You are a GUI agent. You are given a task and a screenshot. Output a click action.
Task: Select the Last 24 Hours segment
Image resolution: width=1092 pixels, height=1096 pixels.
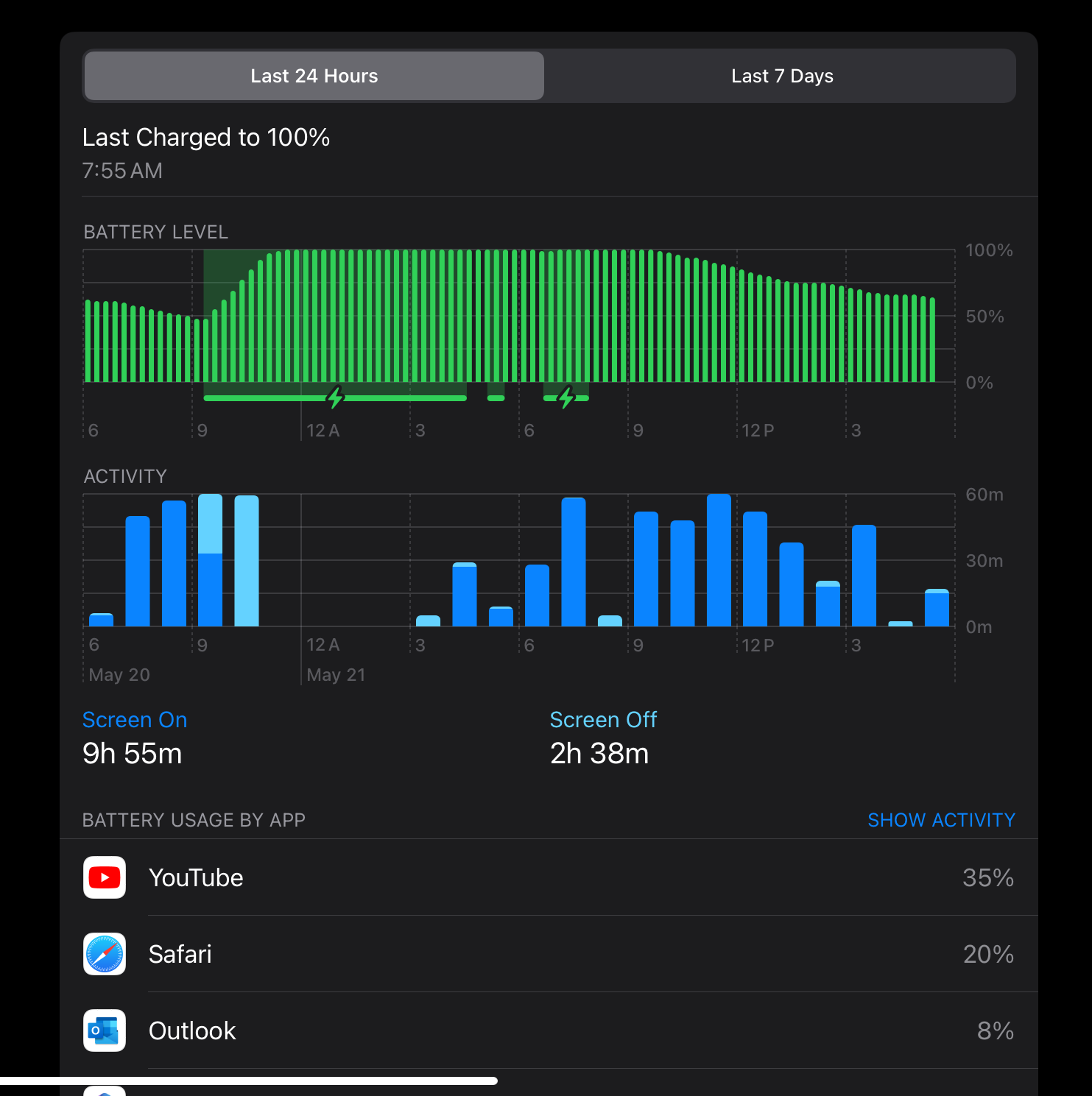314,76
